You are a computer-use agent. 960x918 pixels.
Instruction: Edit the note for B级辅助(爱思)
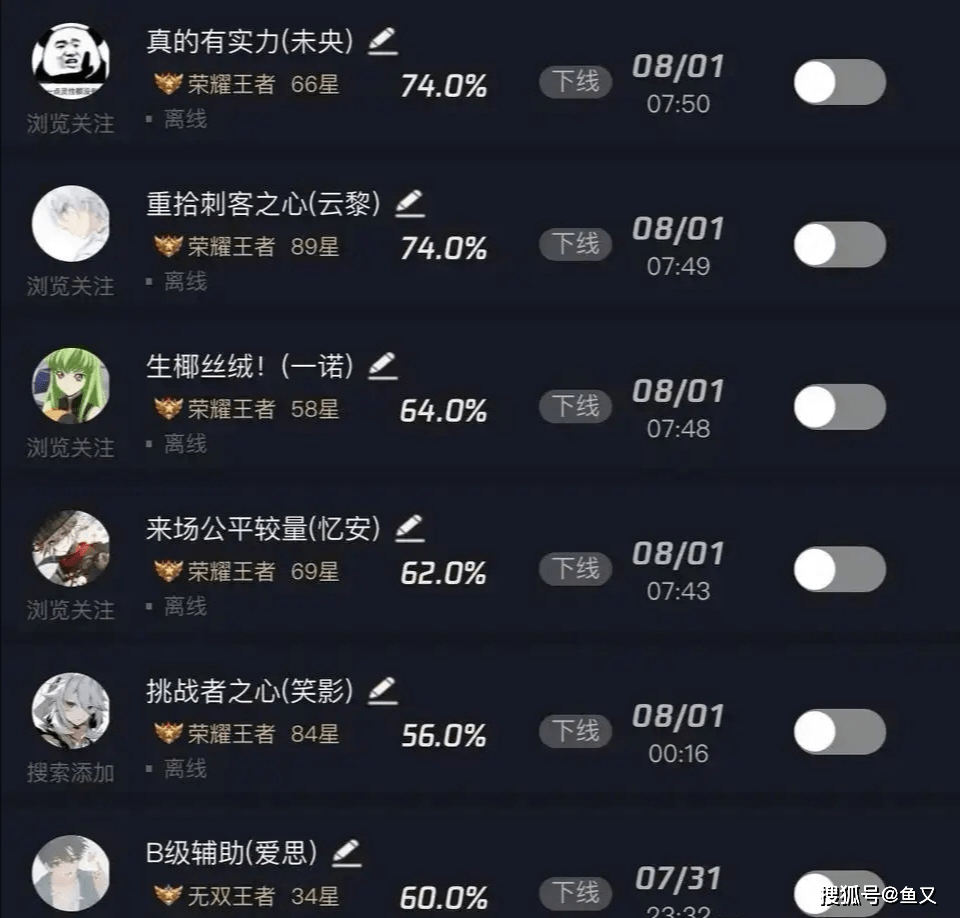346,852
